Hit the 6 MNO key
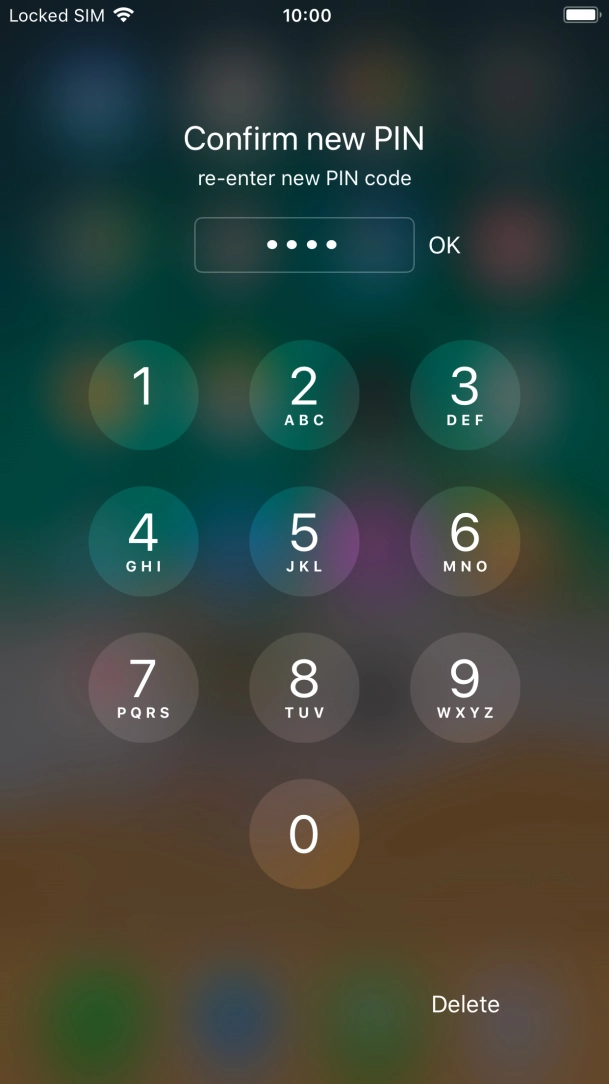 point(465,541)
